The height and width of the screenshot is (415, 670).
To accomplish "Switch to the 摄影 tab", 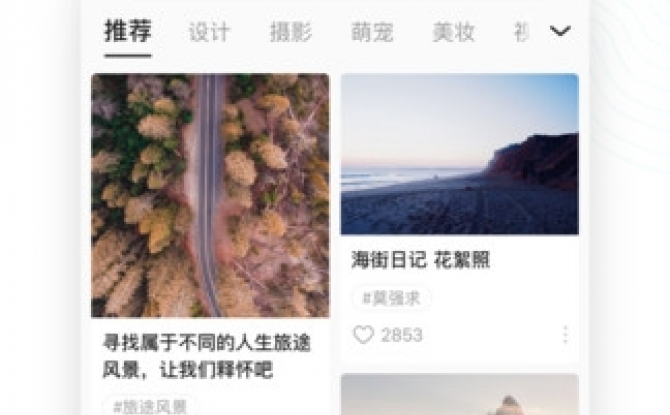I will 291,32.
